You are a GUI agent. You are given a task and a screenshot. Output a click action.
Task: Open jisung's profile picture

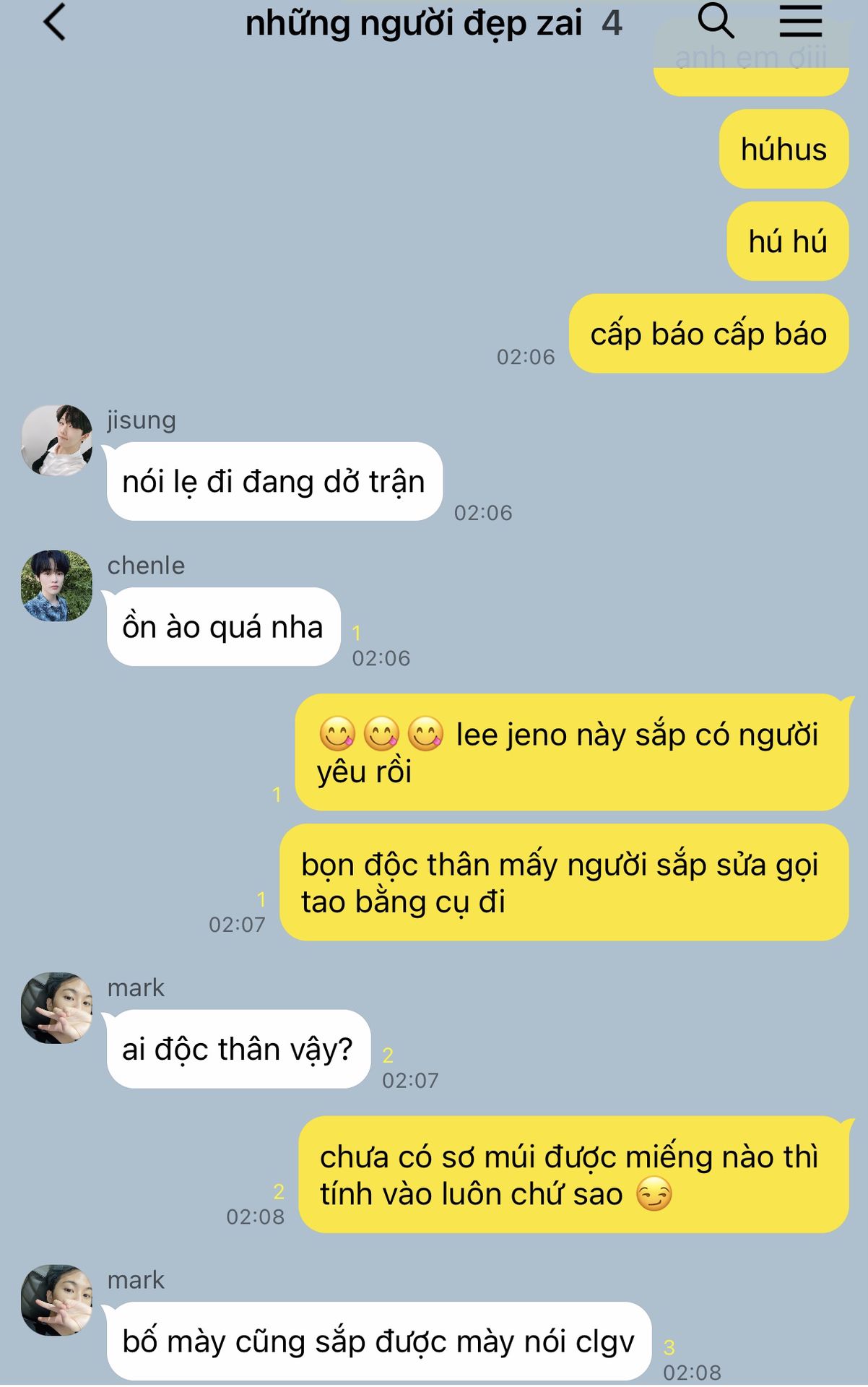(x=57, y=440)
